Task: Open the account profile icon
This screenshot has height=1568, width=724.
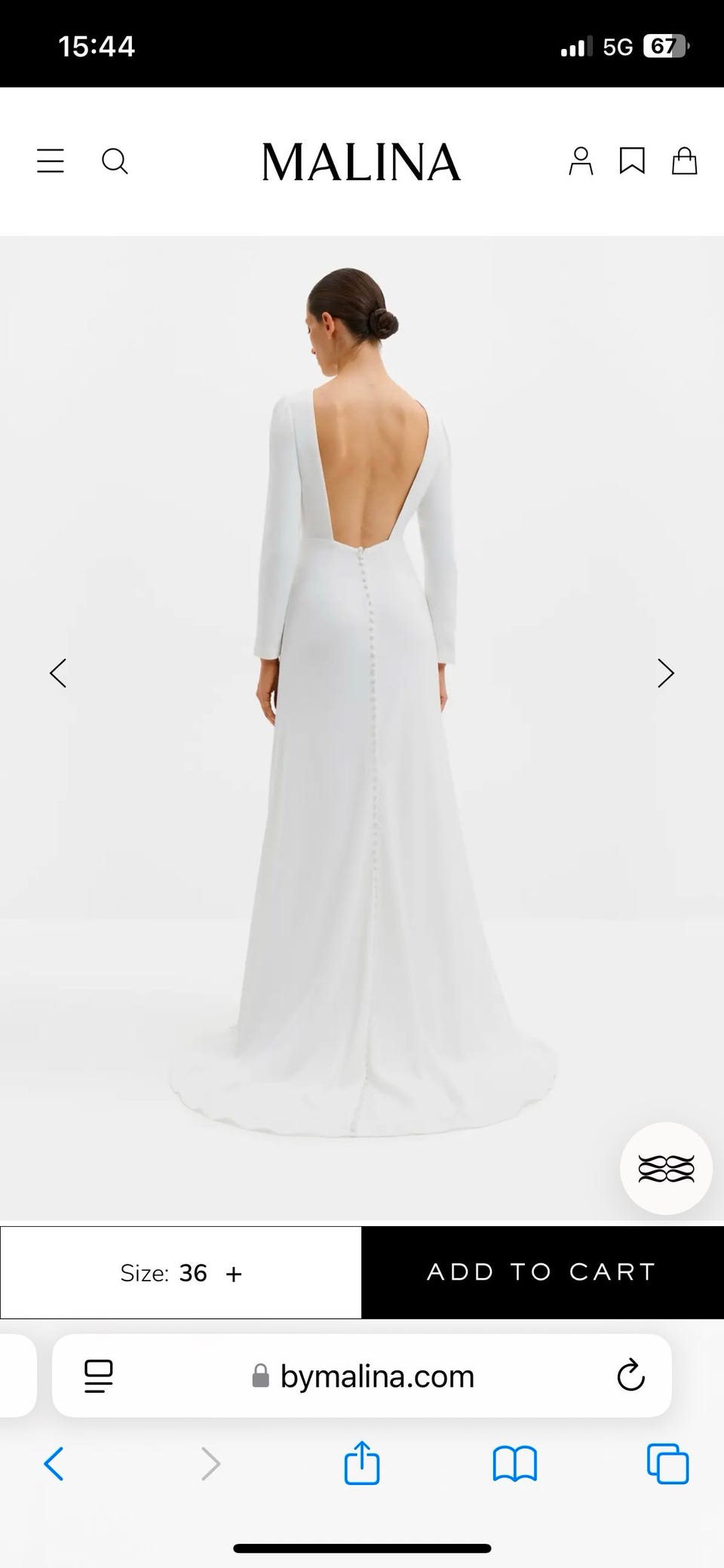Action: click(x=581, y=161)
